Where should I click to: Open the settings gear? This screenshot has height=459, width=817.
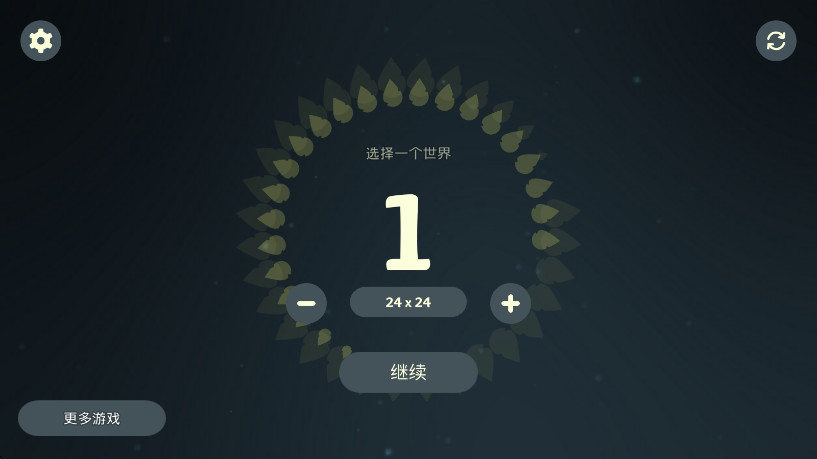tap(41, 41)
